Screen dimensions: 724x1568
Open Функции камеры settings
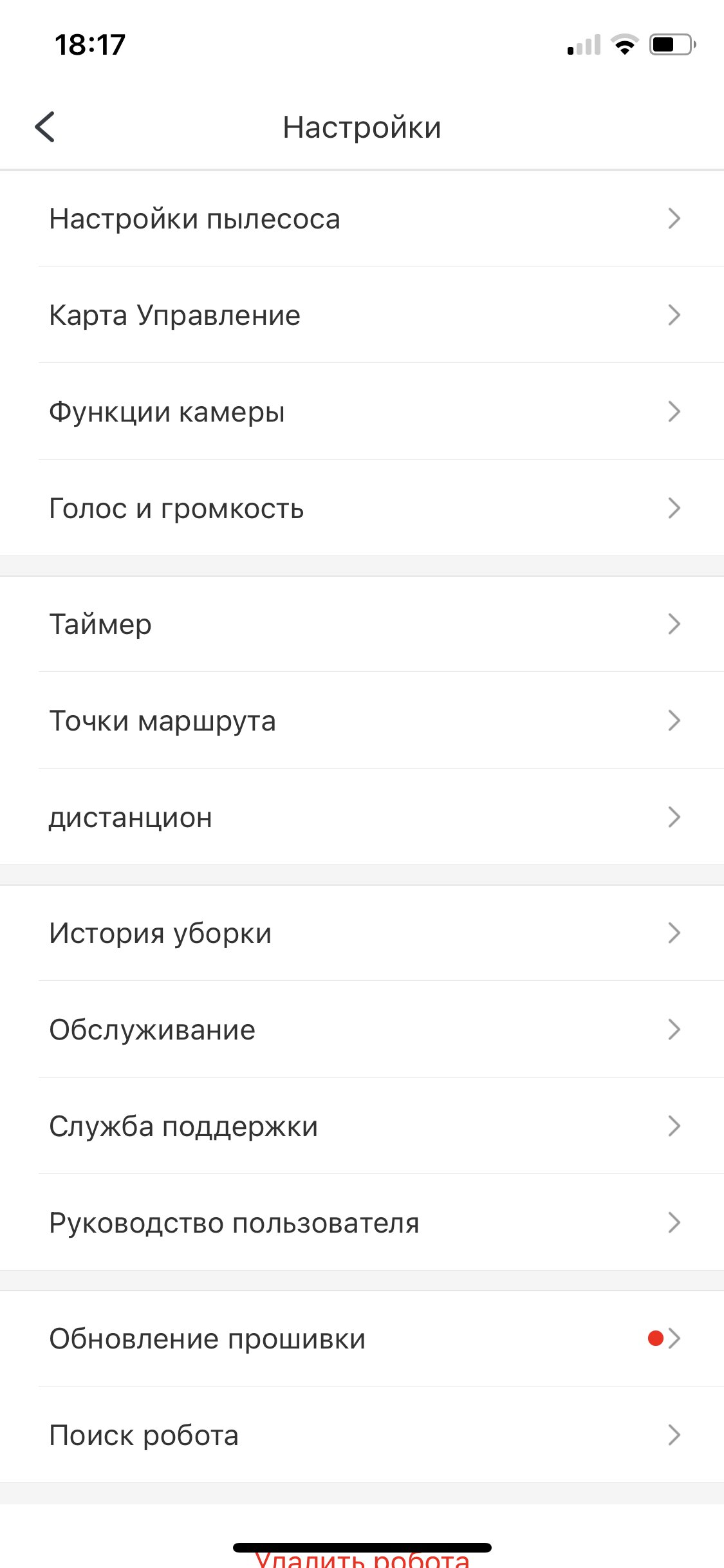(362, 411)
